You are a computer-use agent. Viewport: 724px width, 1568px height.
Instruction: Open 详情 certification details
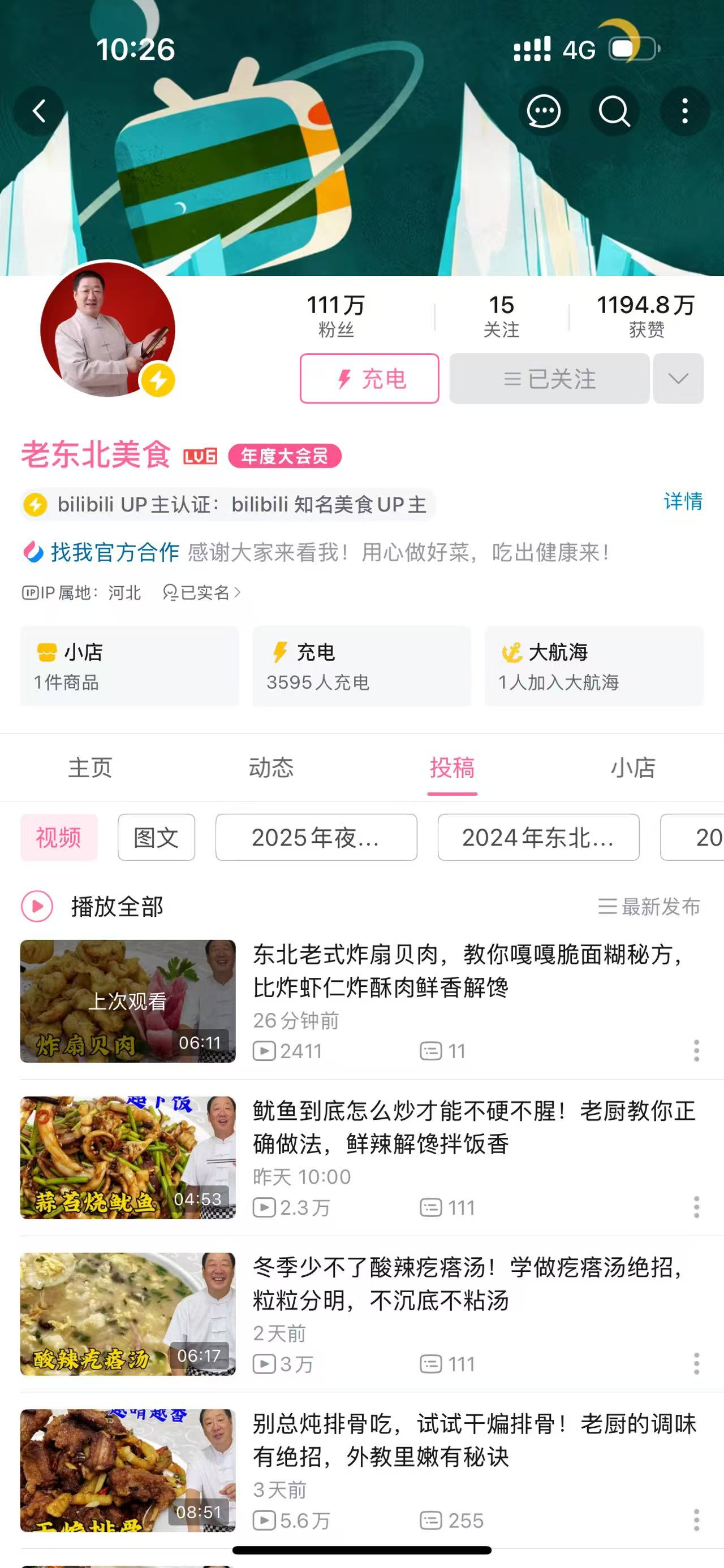click(x=683, y=501)
